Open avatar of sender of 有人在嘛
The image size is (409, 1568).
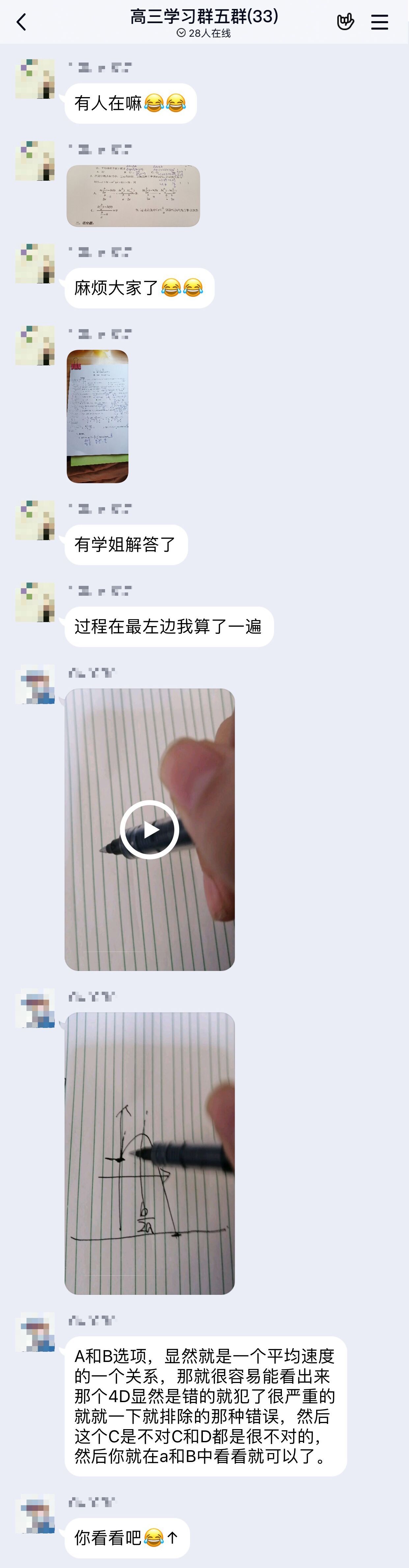(x=35, y=79)
